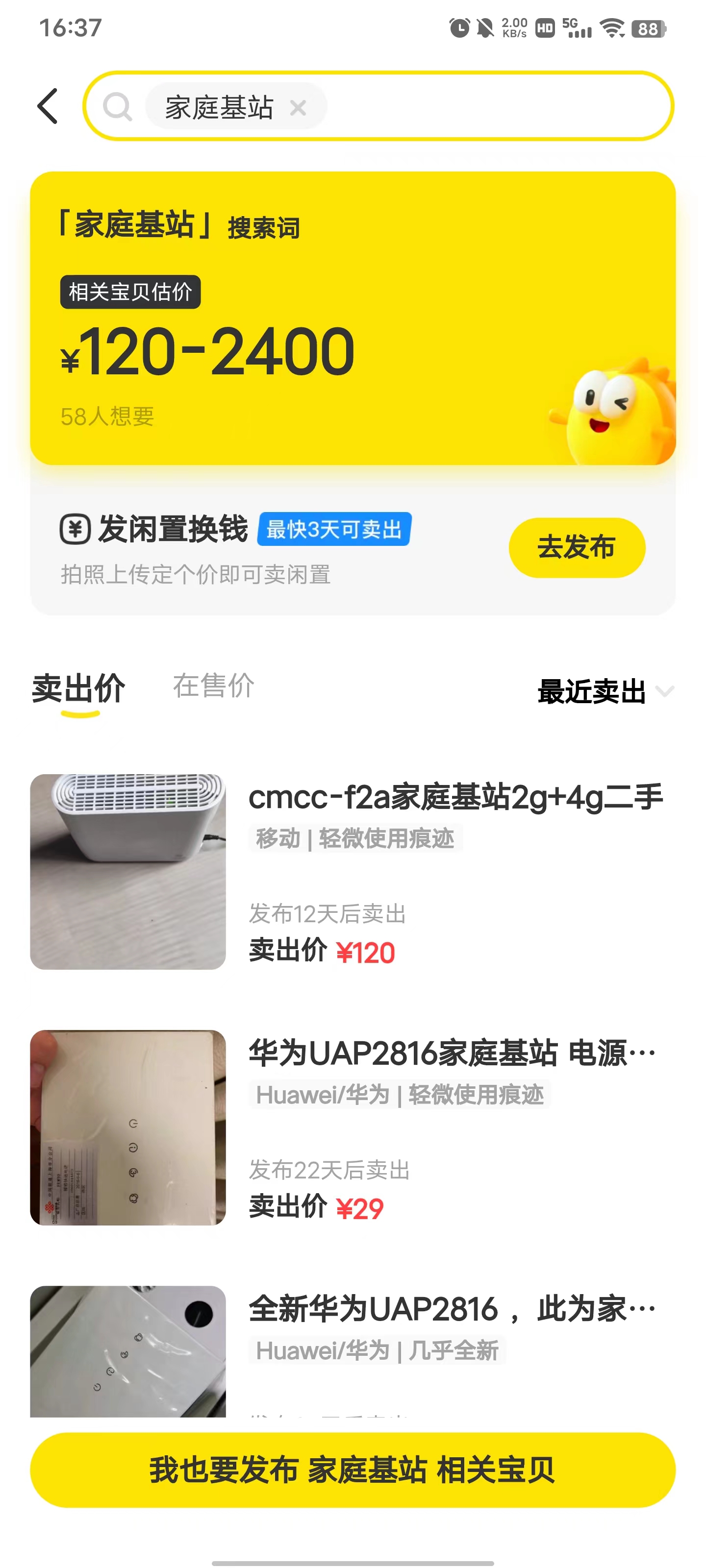Viewport: 706px width, 1568px height.
Task: Clear the 家庭基站 search keyword
Action: tap(298, 108)
